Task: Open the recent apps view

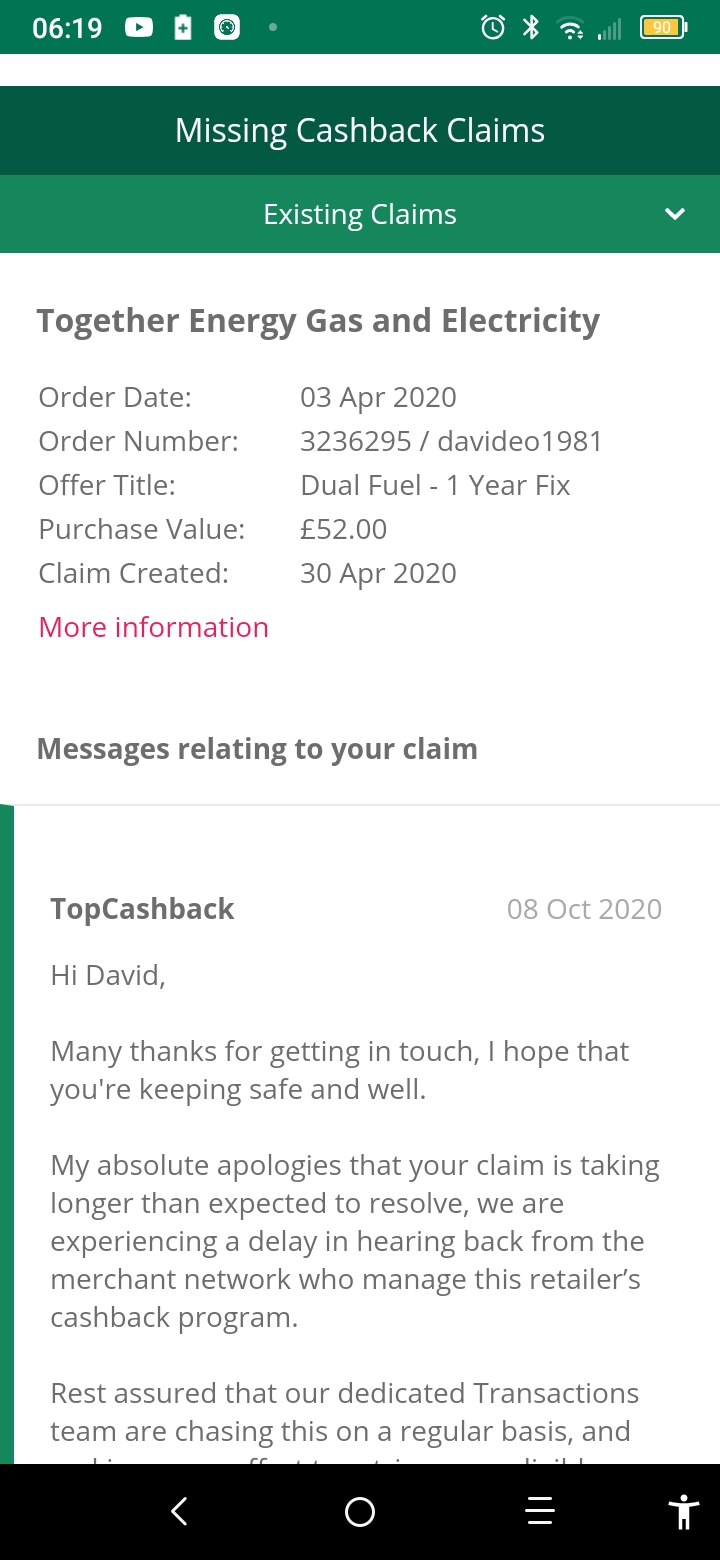Action: pos(540,1511)
